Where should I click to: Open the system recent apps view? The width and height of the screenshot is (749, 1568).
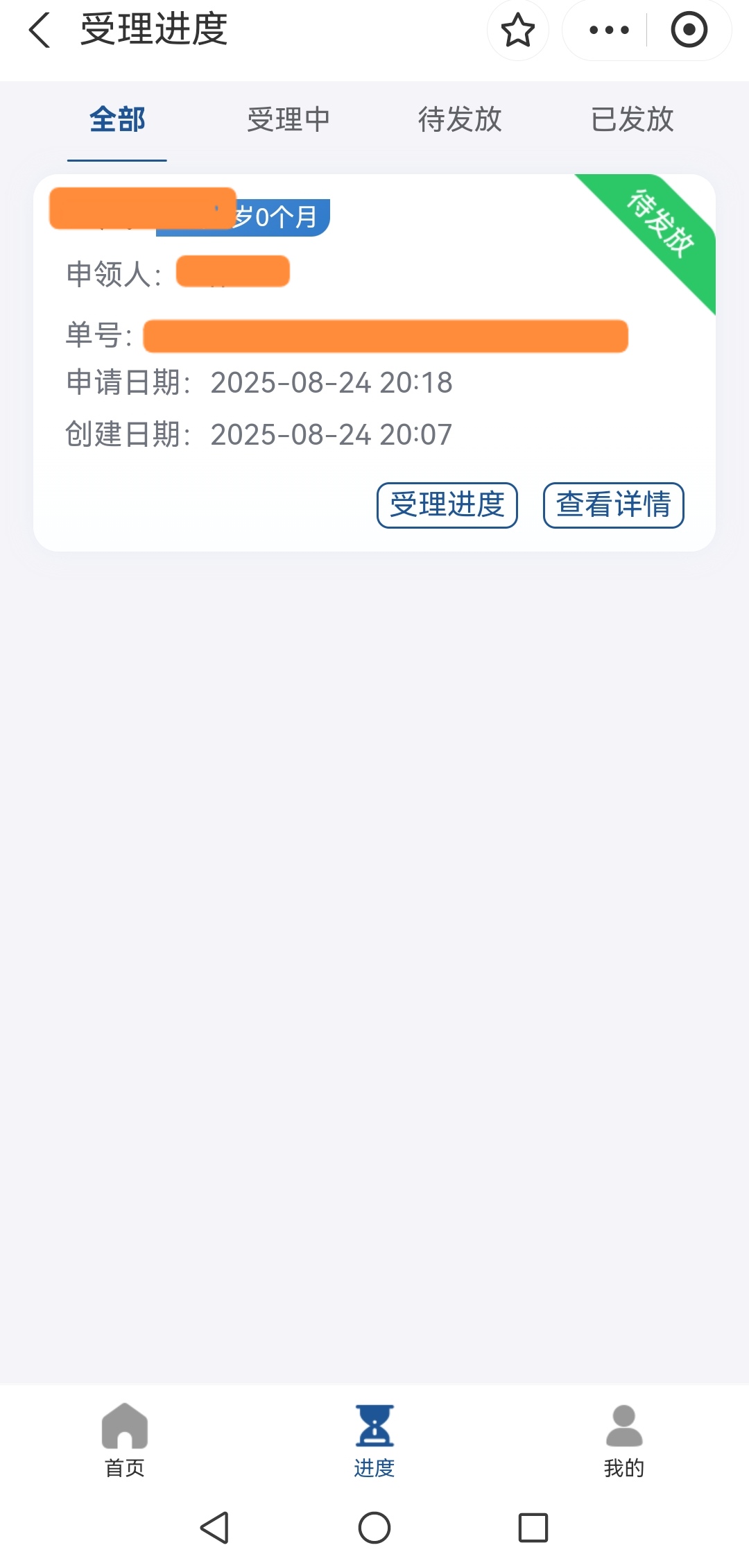[x=533, y=1527]
